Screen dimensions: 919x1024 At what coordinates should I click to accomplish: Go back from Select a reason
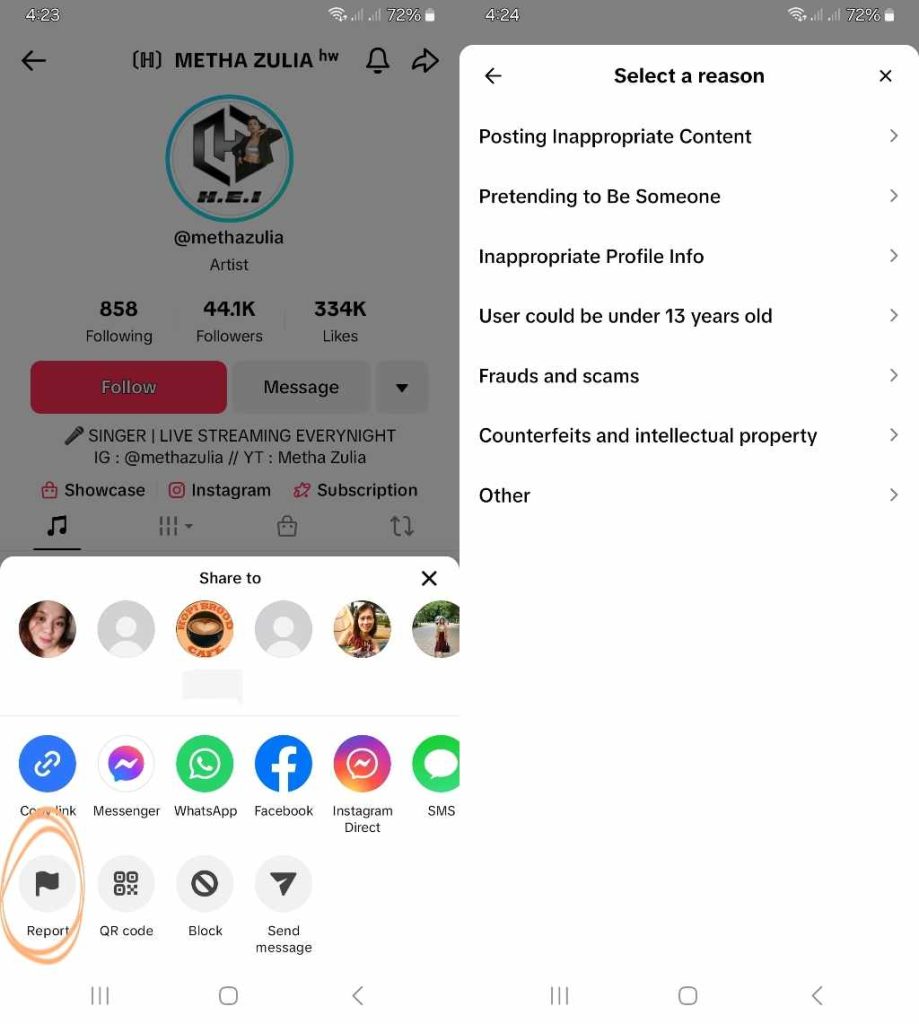tap(493, 76)
